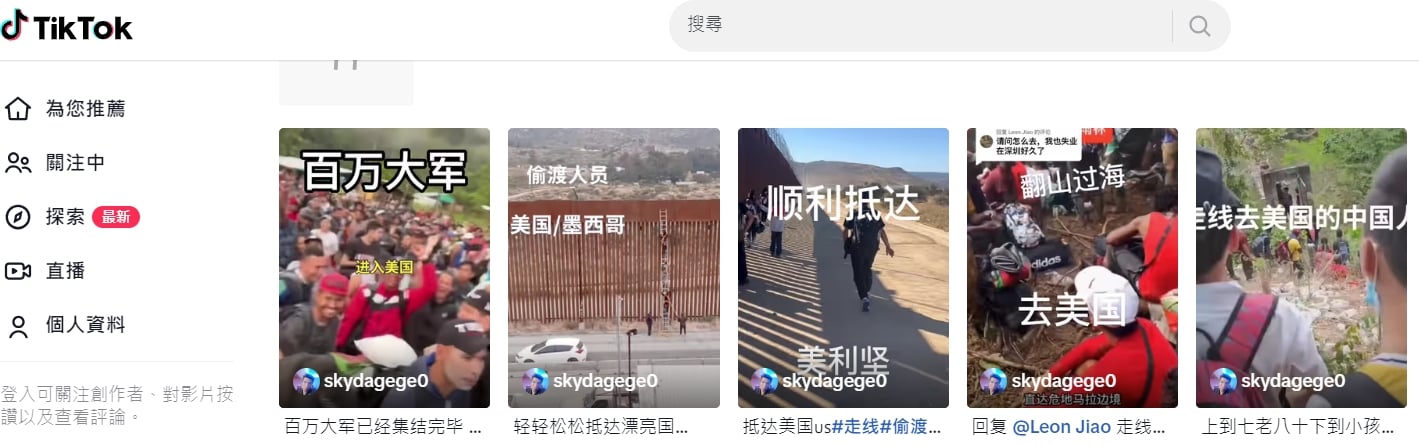Tap the magnifier search icon
1419x445 pixels.
click(x=1200, y=26)
